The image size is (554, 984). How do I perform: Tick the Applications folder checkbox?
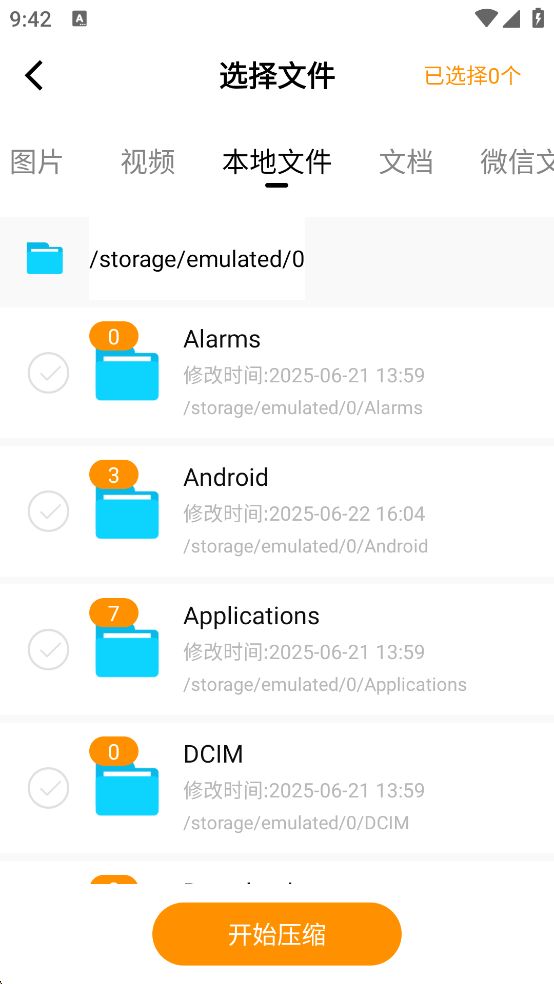(x=48, y=650)
